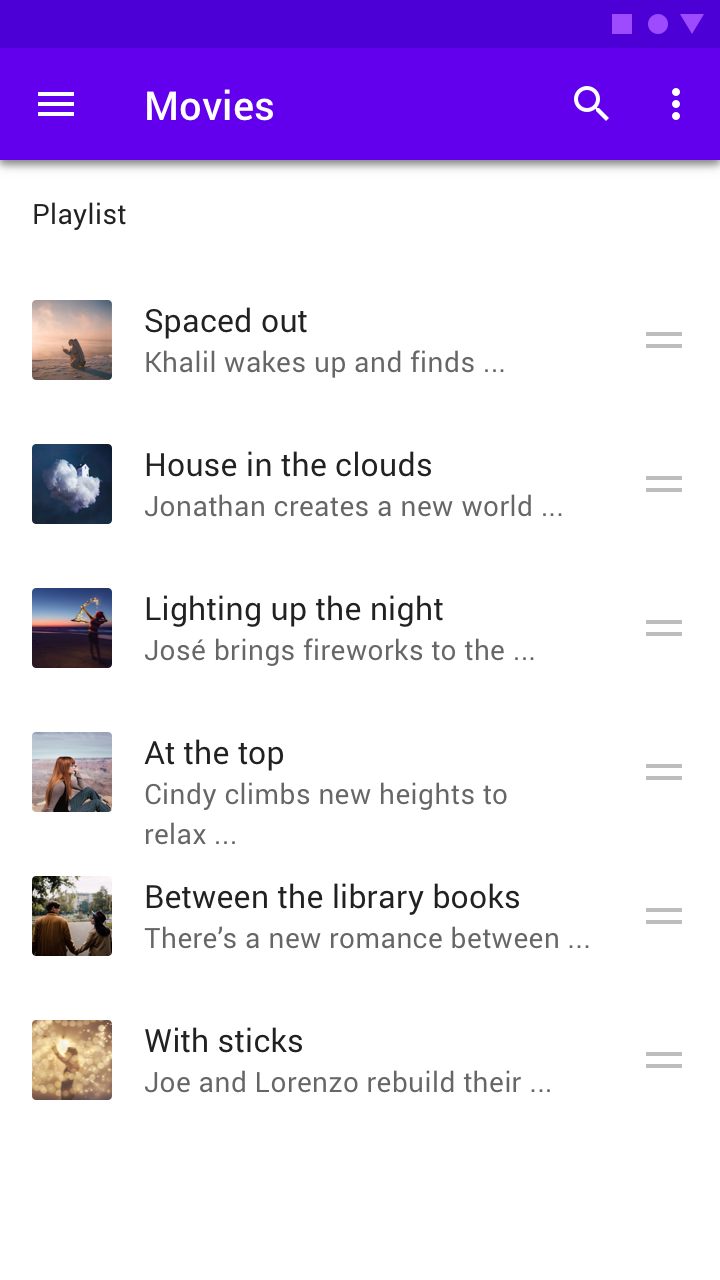Click the At the top cover image
The width and height of the screenshot is (720, 1280).
coord(71,772)
